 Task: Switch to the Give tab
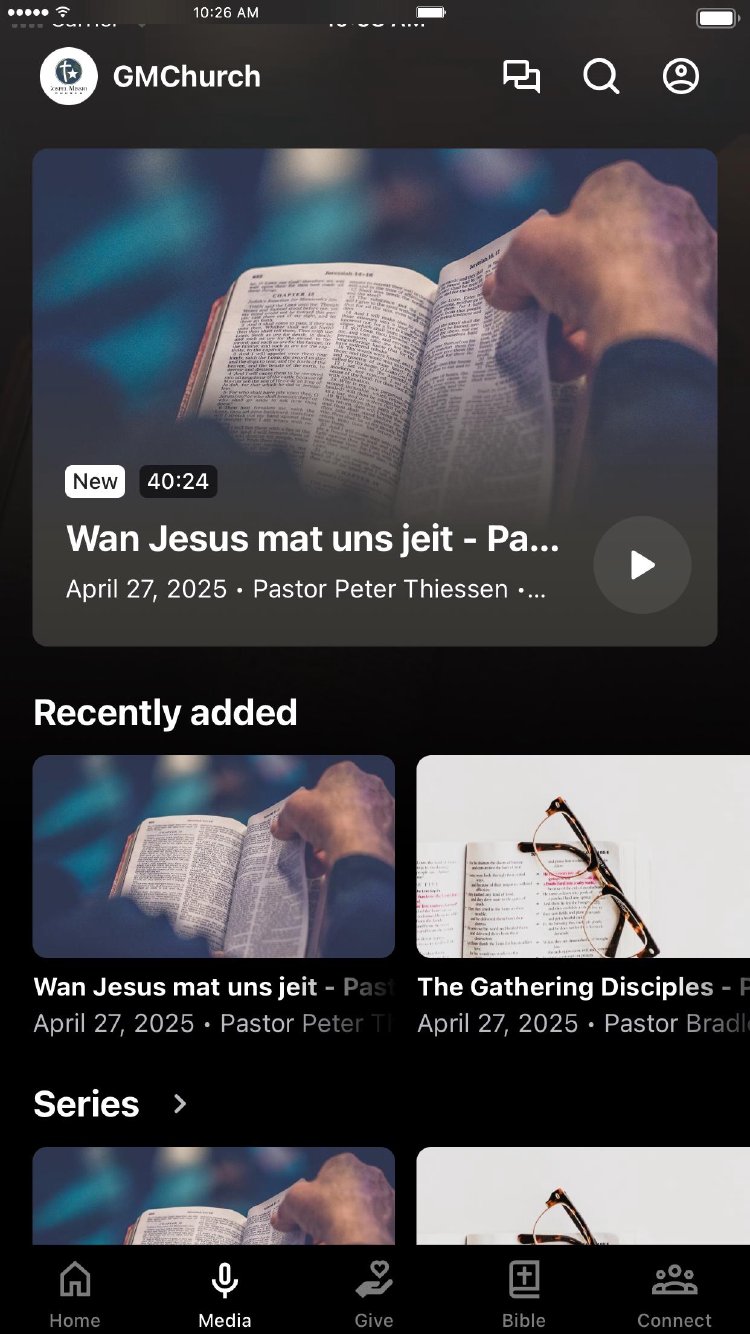[374, 1294]
